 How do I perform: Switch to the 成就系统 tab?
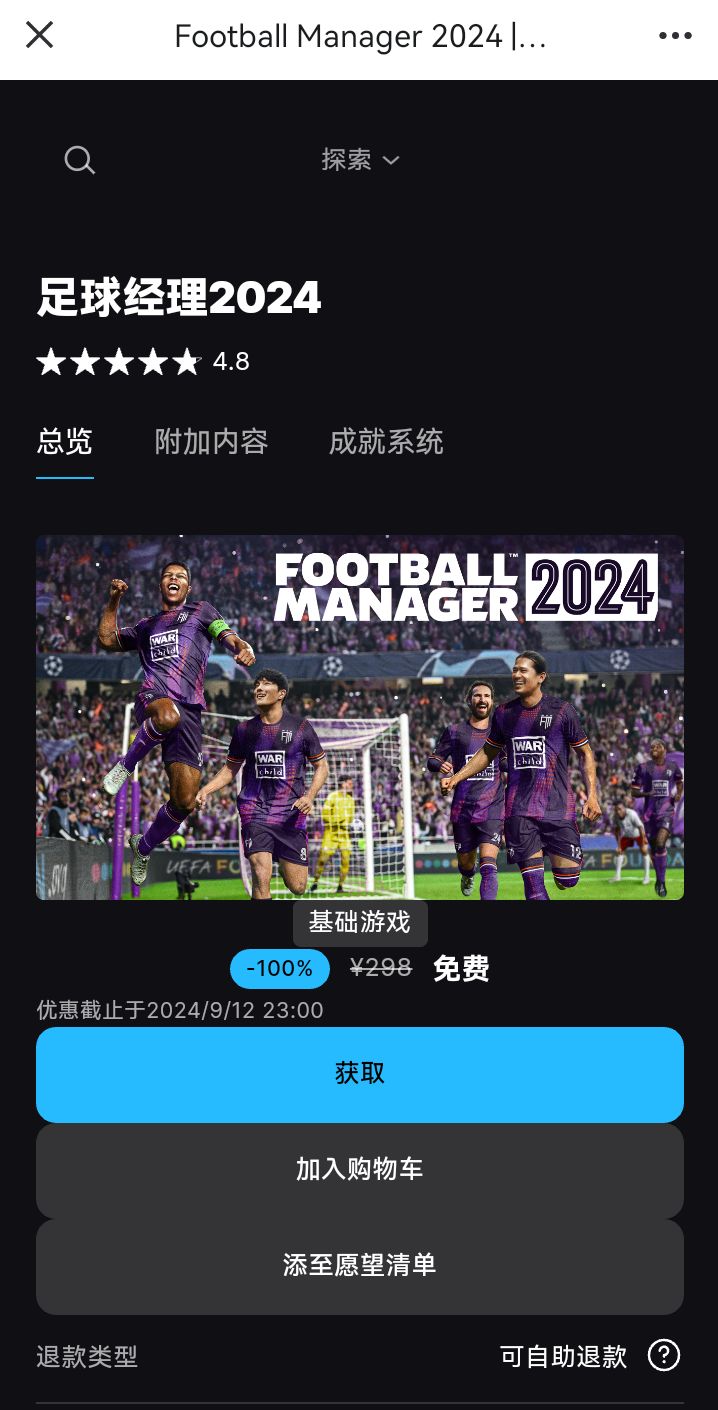click(x=386, y=442)
